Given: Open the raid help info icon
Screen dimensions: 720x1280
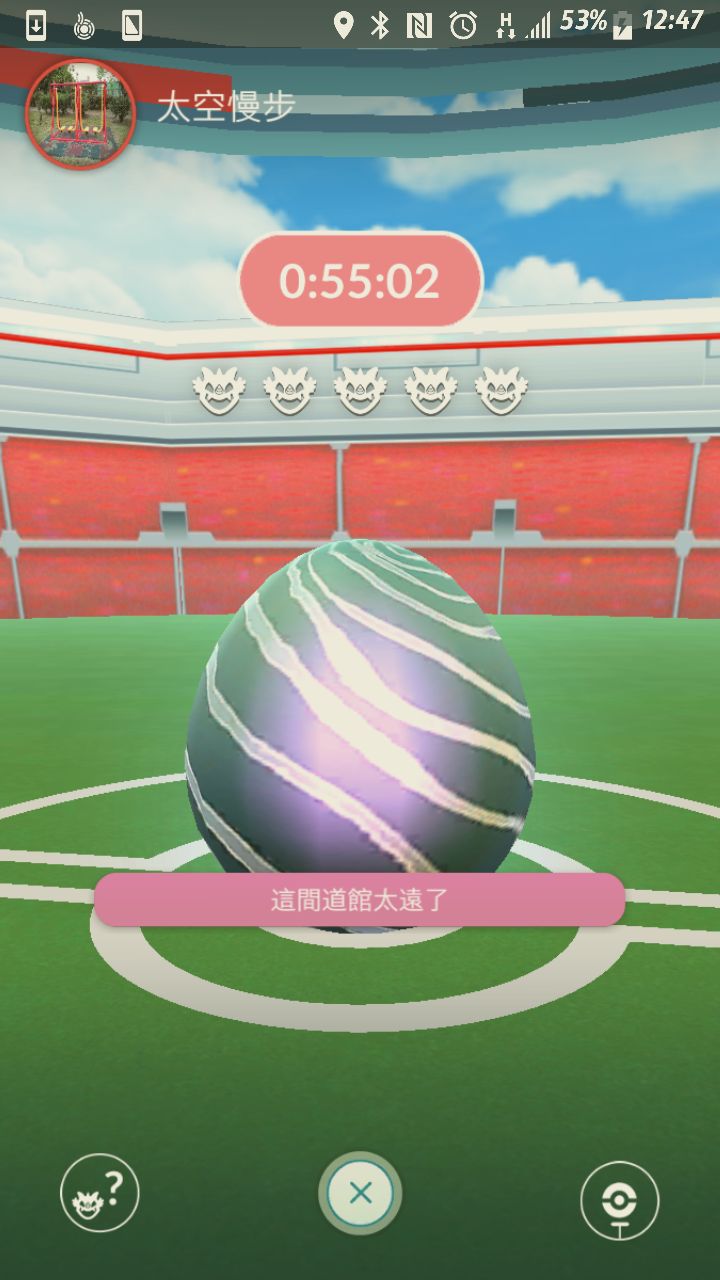Looking at the screenshot, I should (99, 1193).
